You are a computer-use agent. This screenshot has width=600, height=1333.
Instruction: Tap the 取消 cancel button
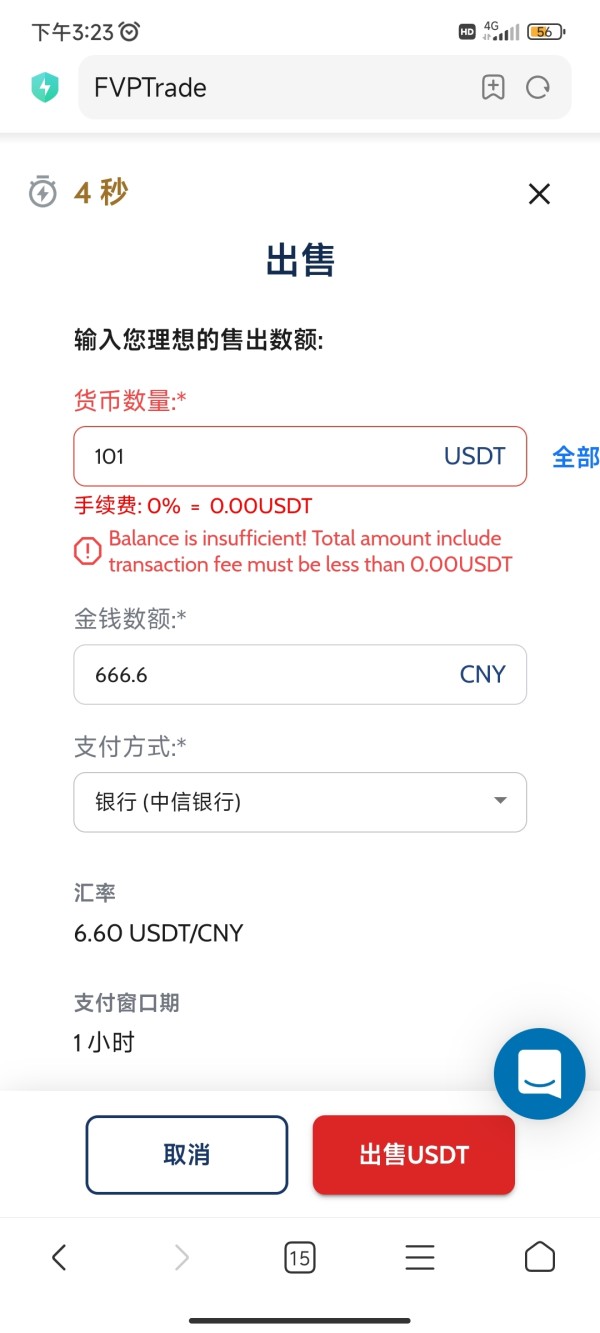[187, 1155]
